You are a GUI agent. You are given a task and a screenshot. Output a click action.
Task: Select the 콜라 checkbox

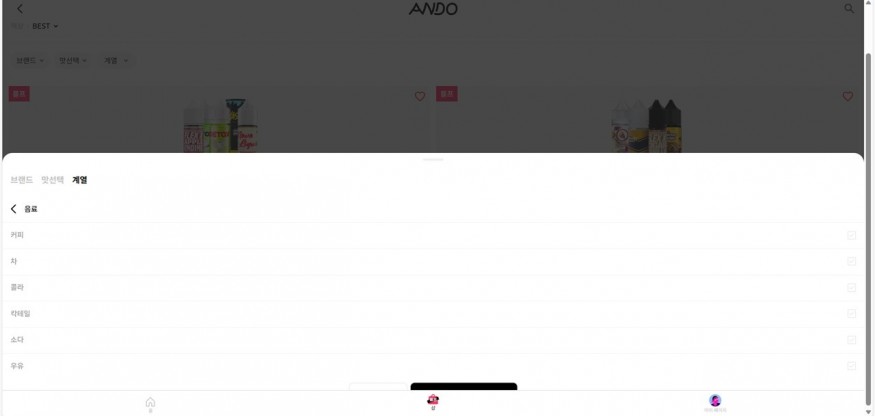click(851, 288)
